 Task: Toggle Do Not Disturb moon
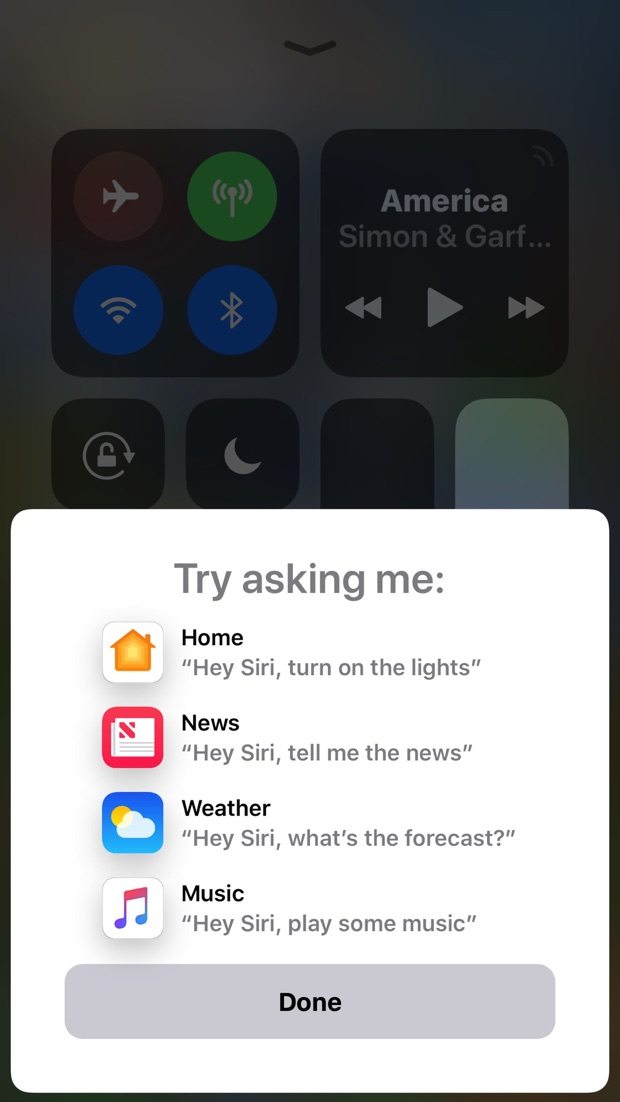point(242,455)
